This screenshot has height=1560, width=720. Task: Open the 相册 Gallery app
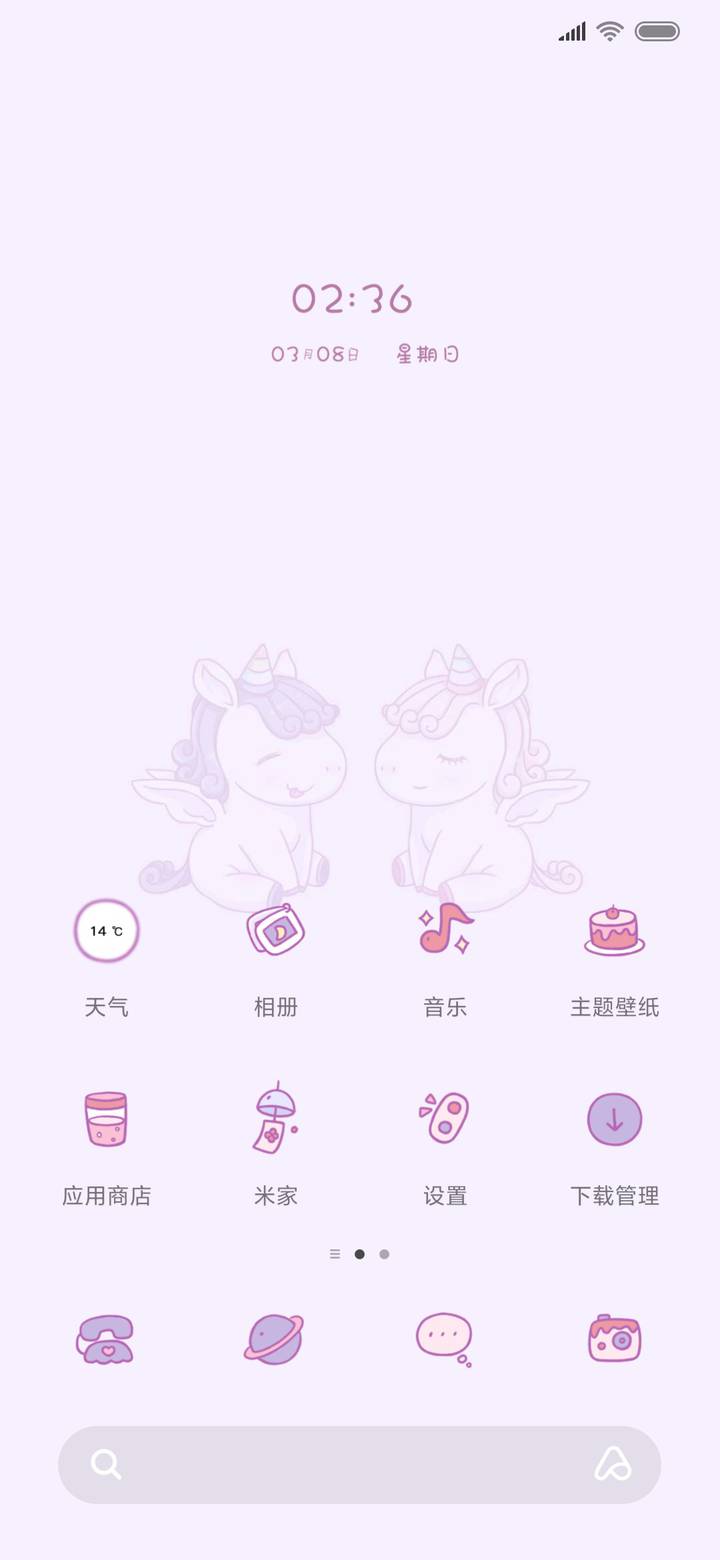[x=275, y=930]
